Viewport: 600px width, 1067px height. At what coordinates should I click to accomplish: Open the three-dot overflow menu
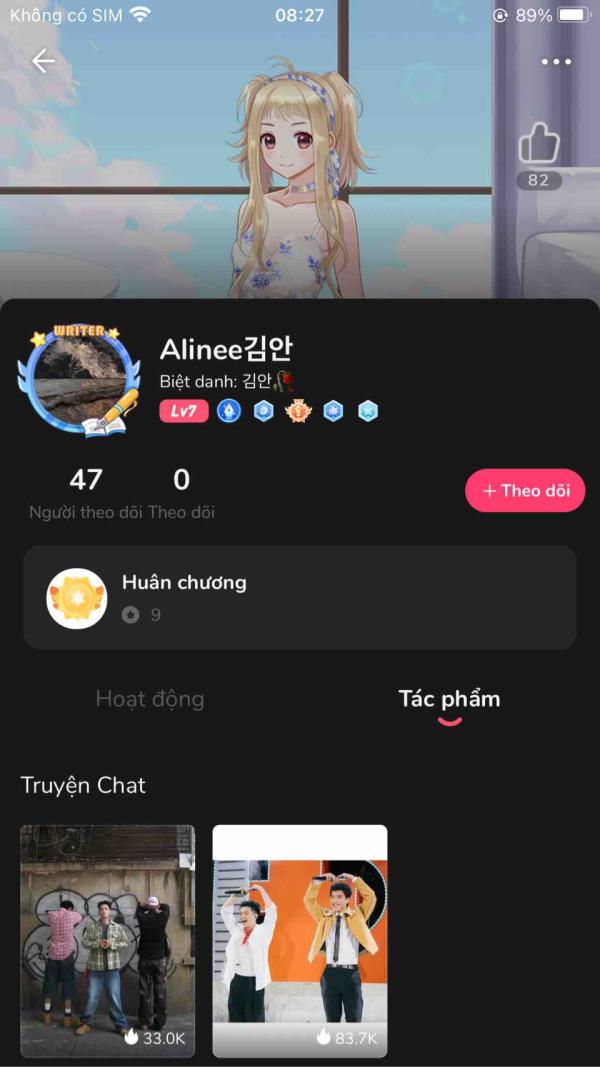(x=556, y=62)
